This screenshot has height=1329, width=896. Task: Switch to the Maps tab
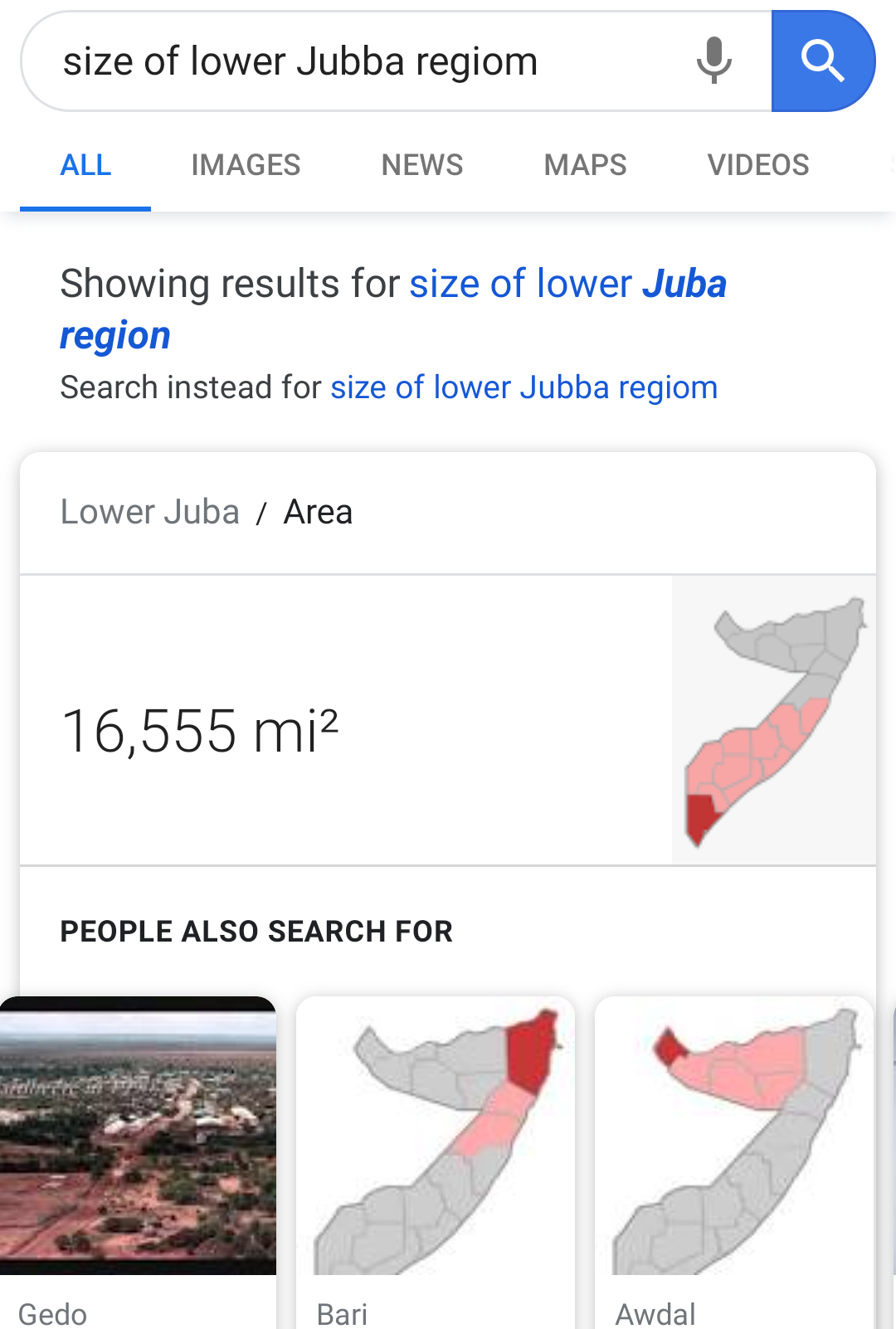585,164
